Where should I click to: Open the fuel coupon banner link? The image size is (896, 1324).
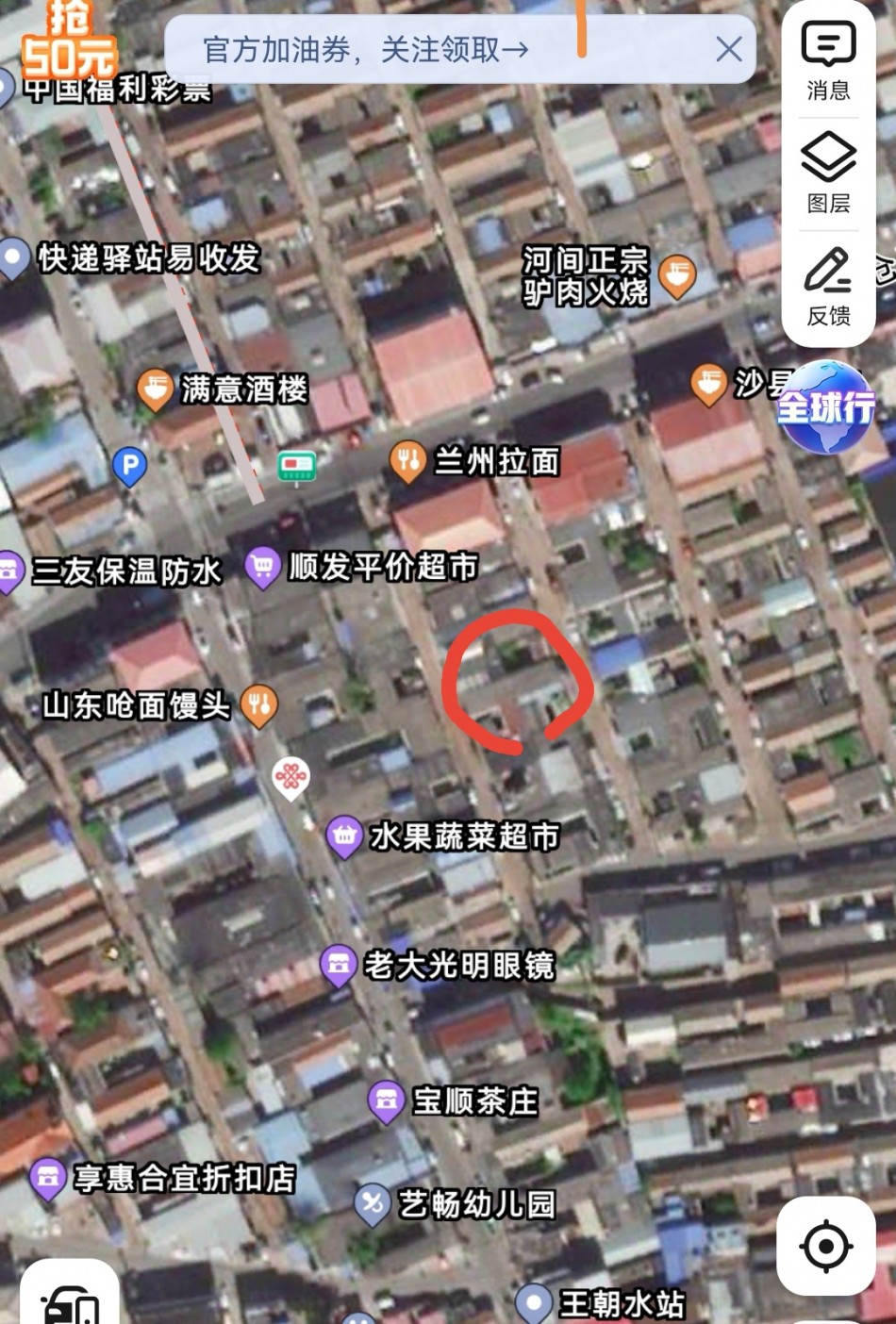point(366,49)
